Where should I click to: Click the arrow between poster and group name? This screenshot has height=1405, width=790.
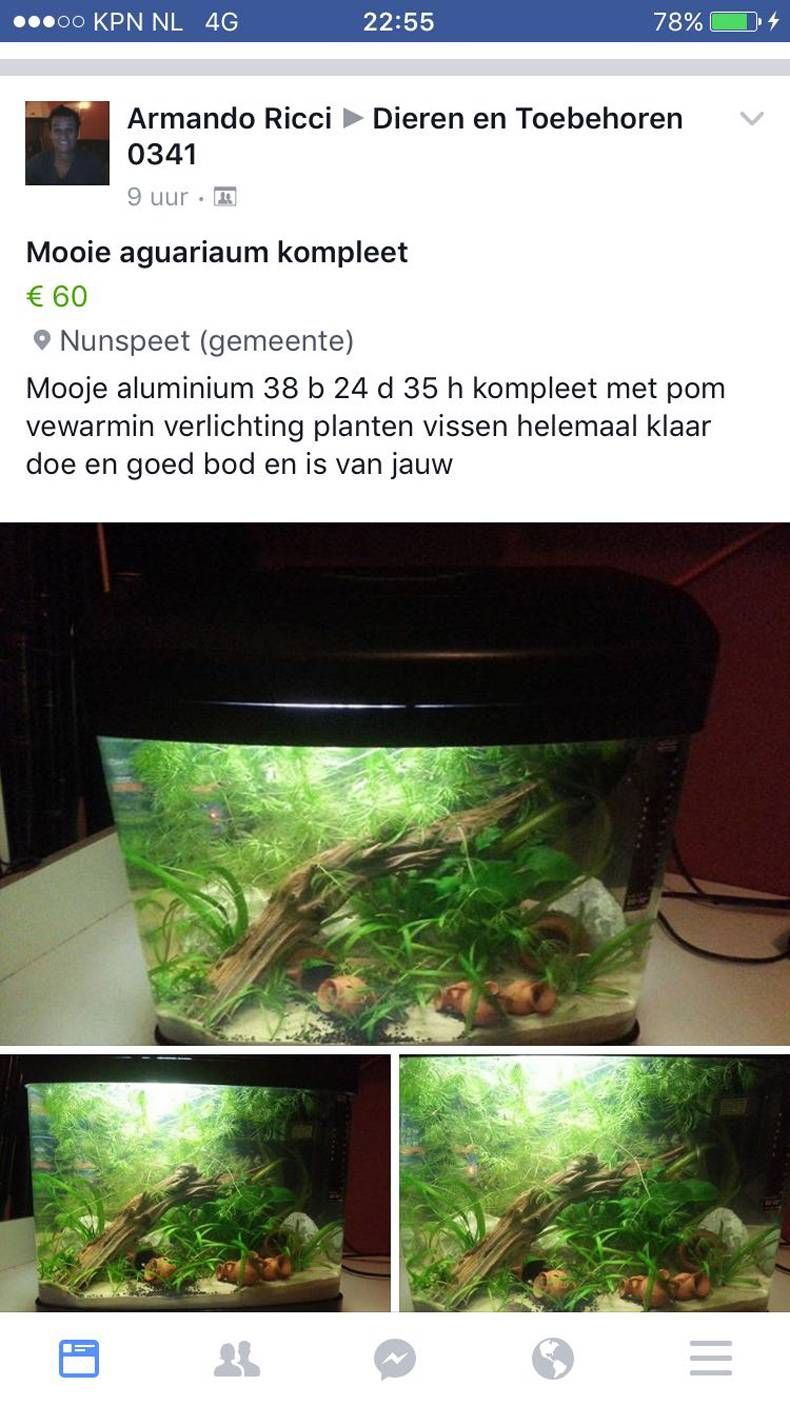pos(354,118)
